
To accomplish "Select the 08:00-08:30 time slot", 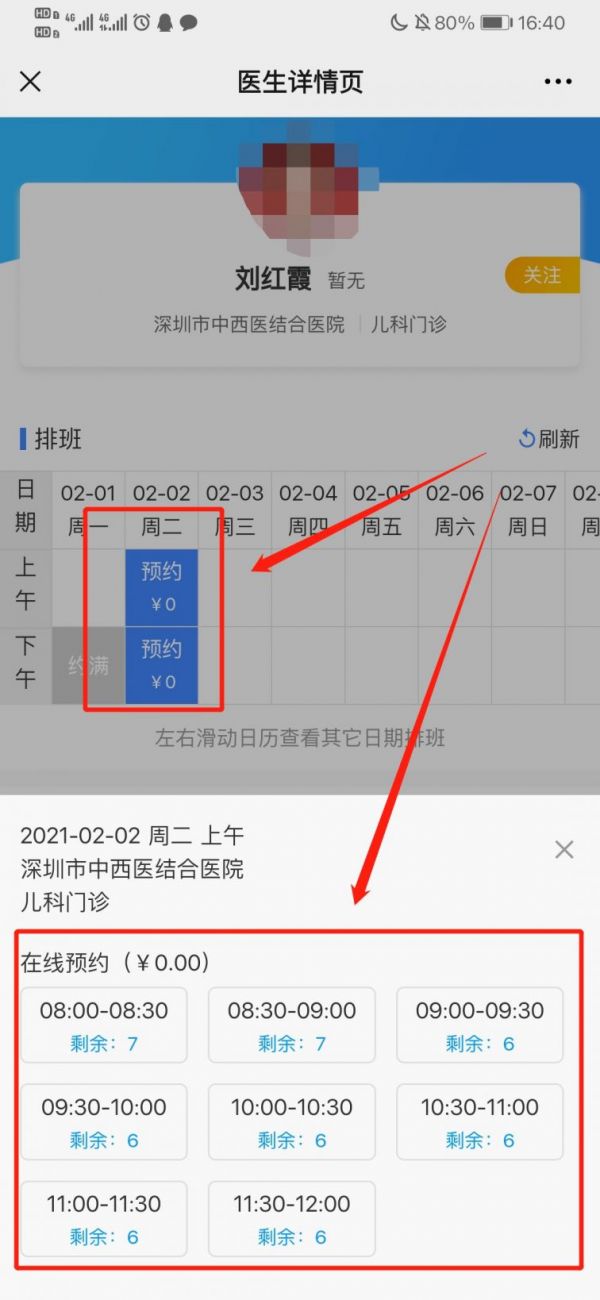I will click(x=104, y=1025).
